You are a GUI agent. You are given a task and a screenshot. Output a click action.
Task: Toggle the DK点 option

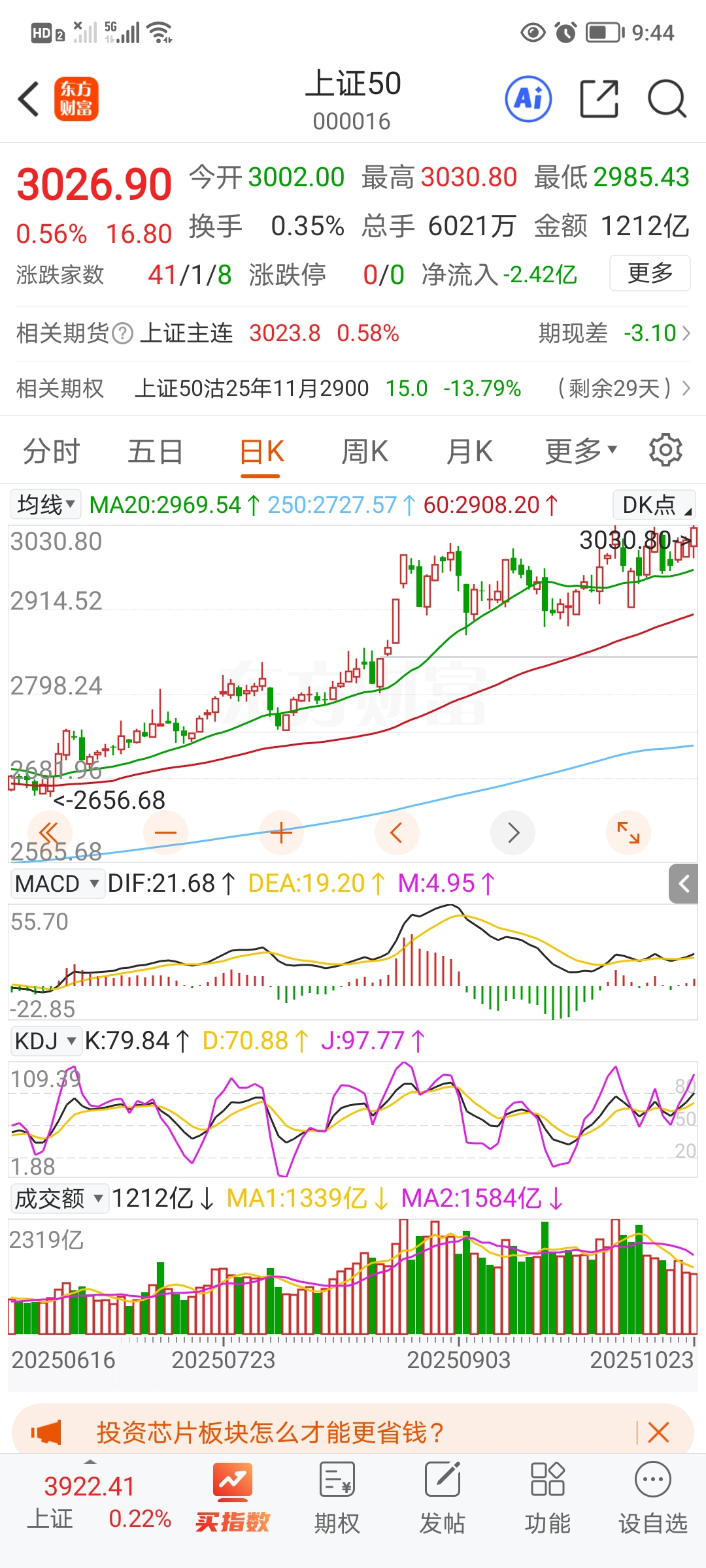(654, 504)
